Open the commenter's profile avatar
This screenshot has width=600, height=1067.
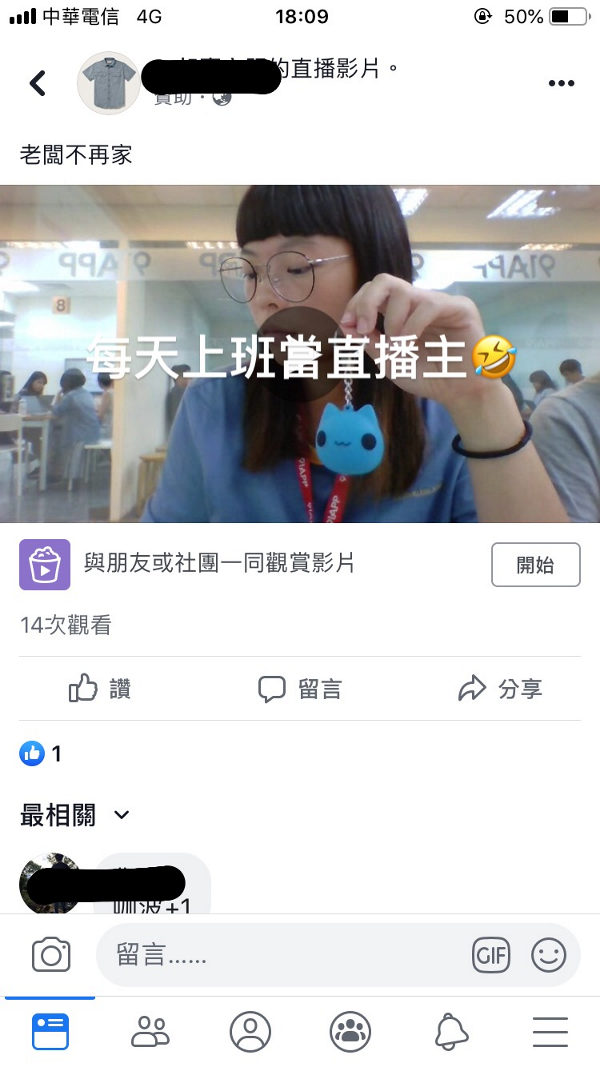[x=48, y=882]
